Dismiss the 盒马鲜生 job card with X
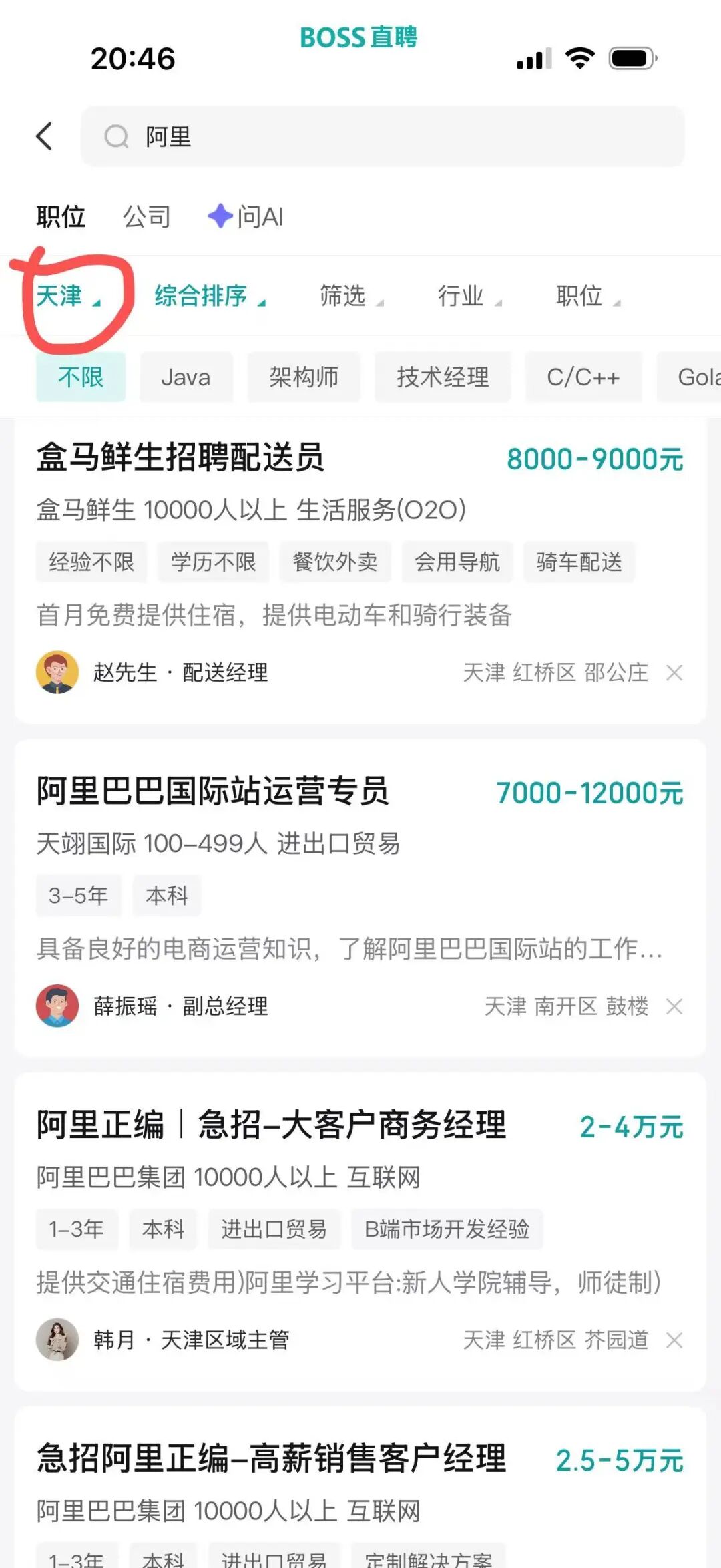721x1568 pixels. [x=676, y=674]
